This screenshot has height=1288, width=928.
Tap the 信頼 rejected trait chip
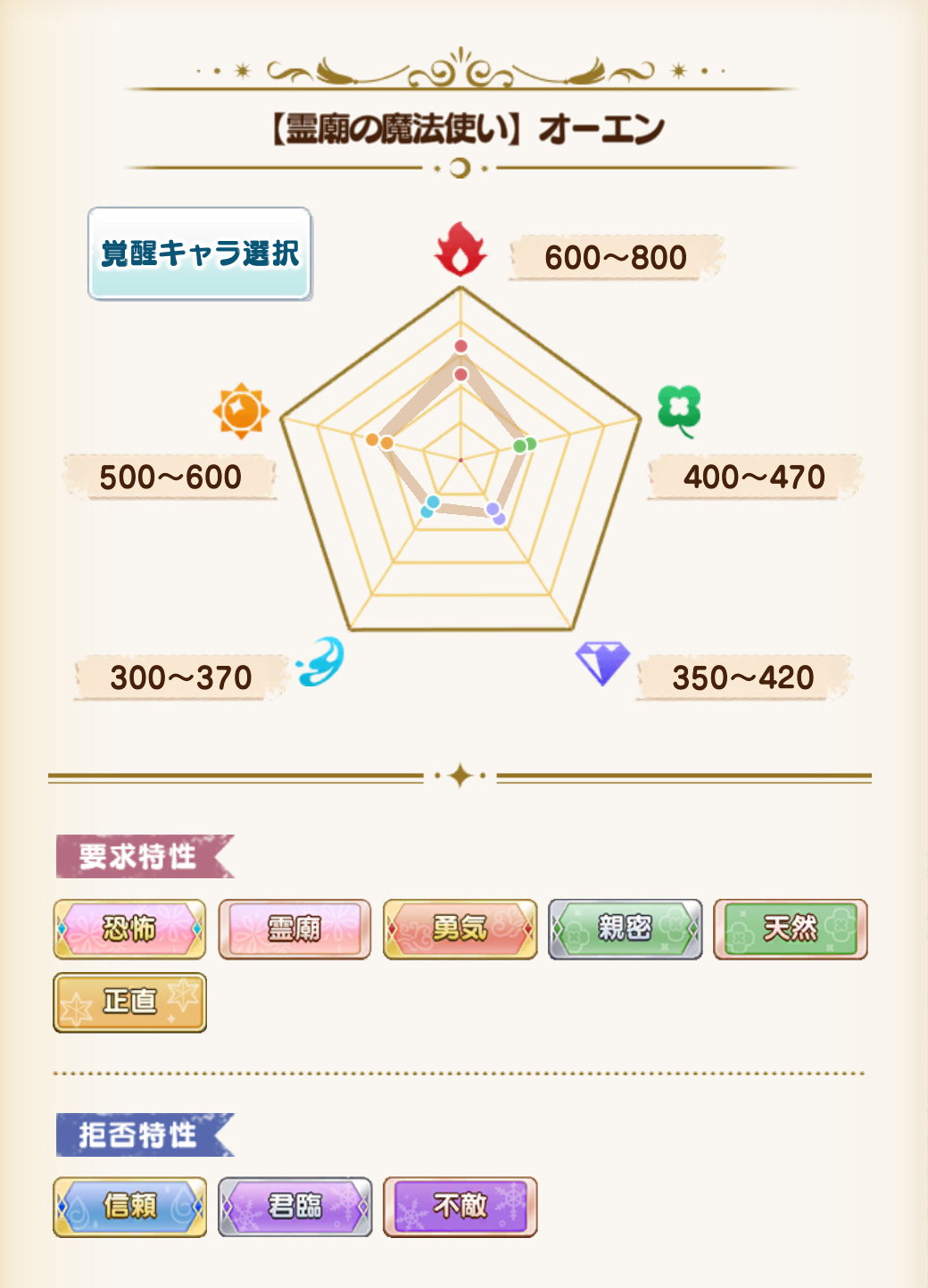pyautogui.click(x=129, y=1207)
